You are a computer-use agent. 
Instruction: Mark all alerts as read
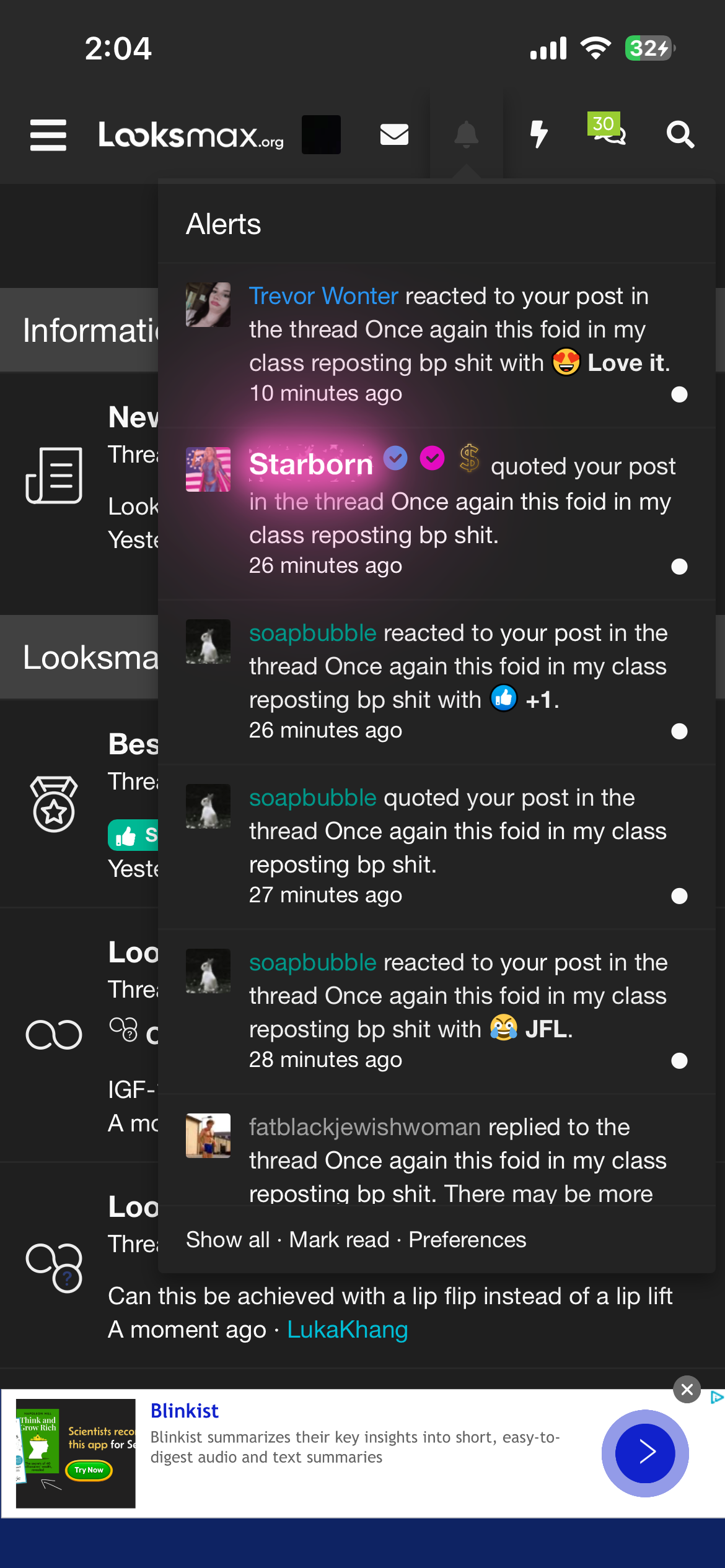pyautogui.click(x=339, y=1240)
